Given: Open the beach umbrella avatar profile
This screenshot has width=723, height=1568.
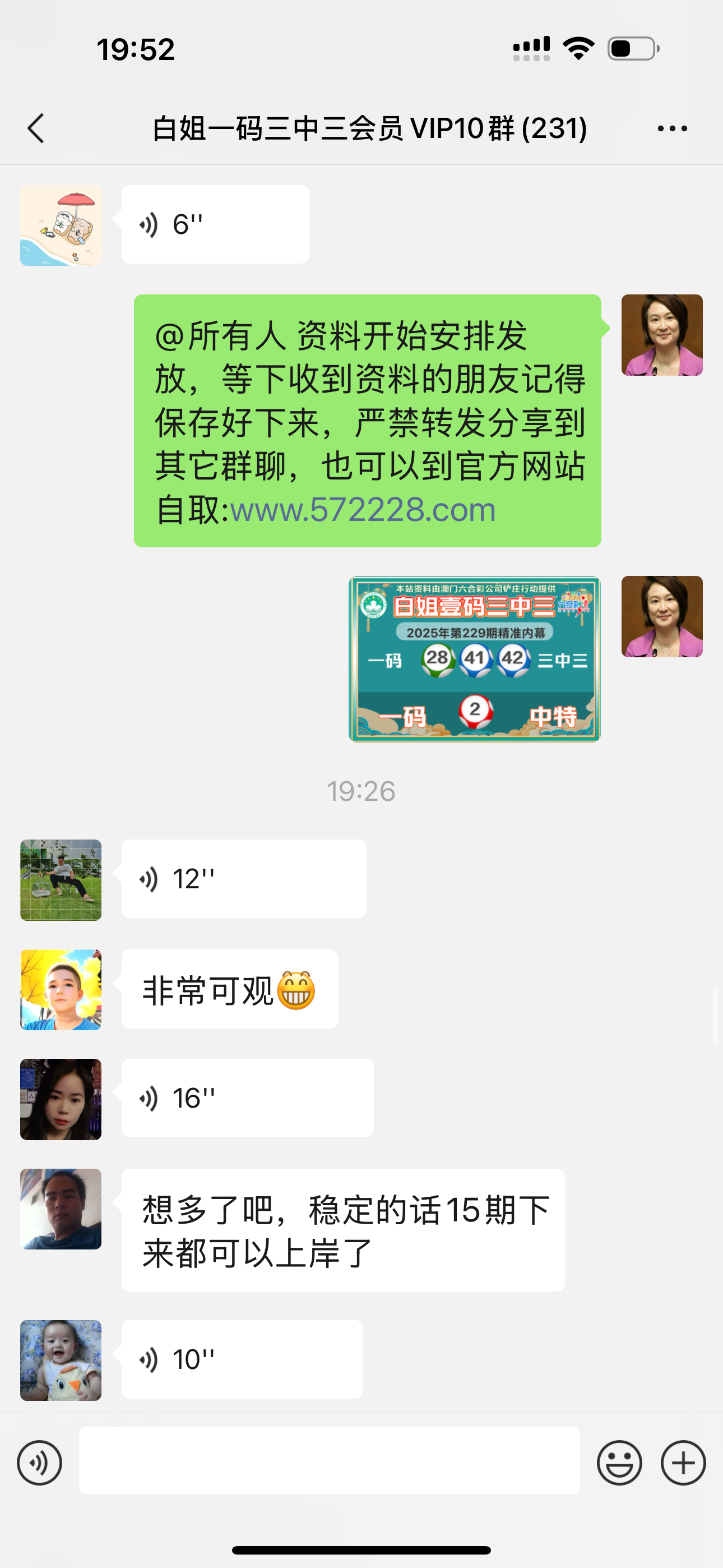Looking at the screenshot, I should [61, 225].
